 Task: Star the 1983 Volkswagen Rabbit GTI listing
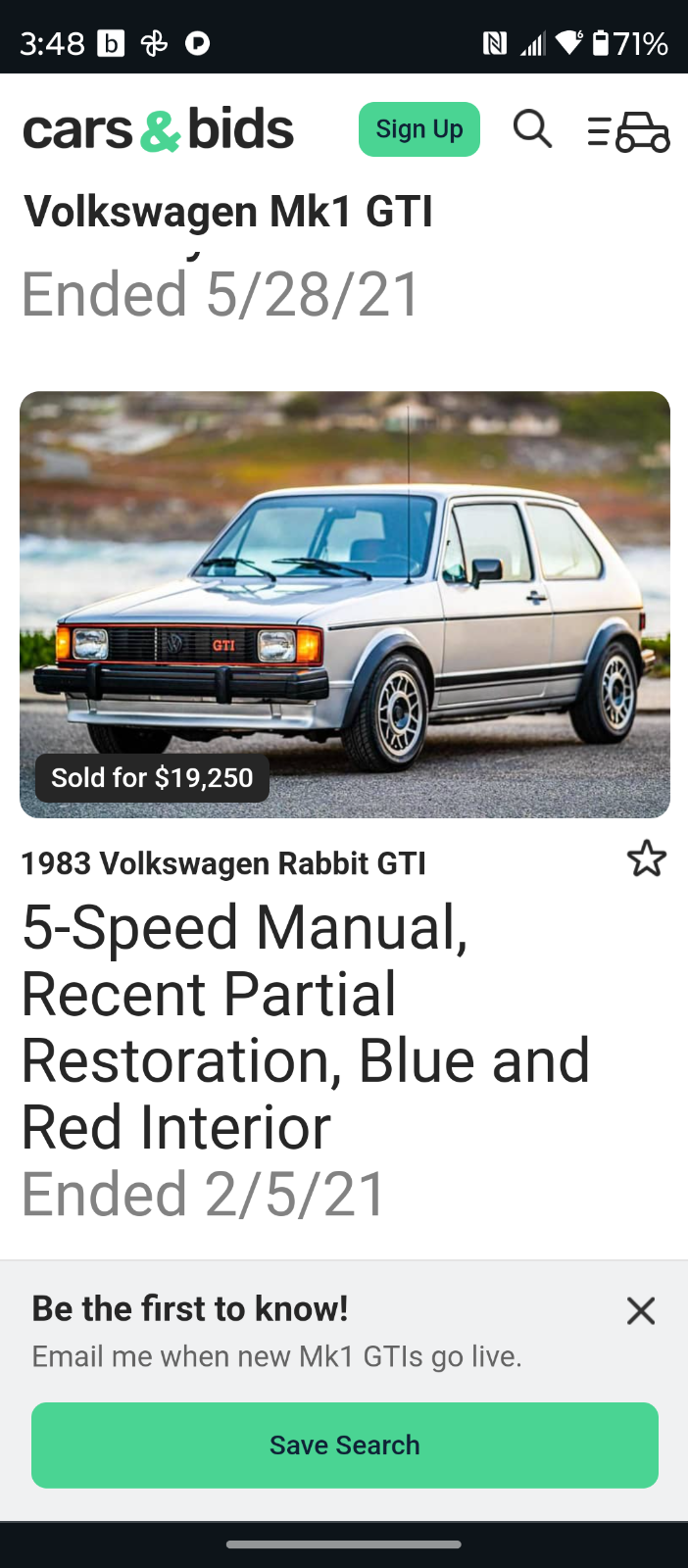pos(647,858)
